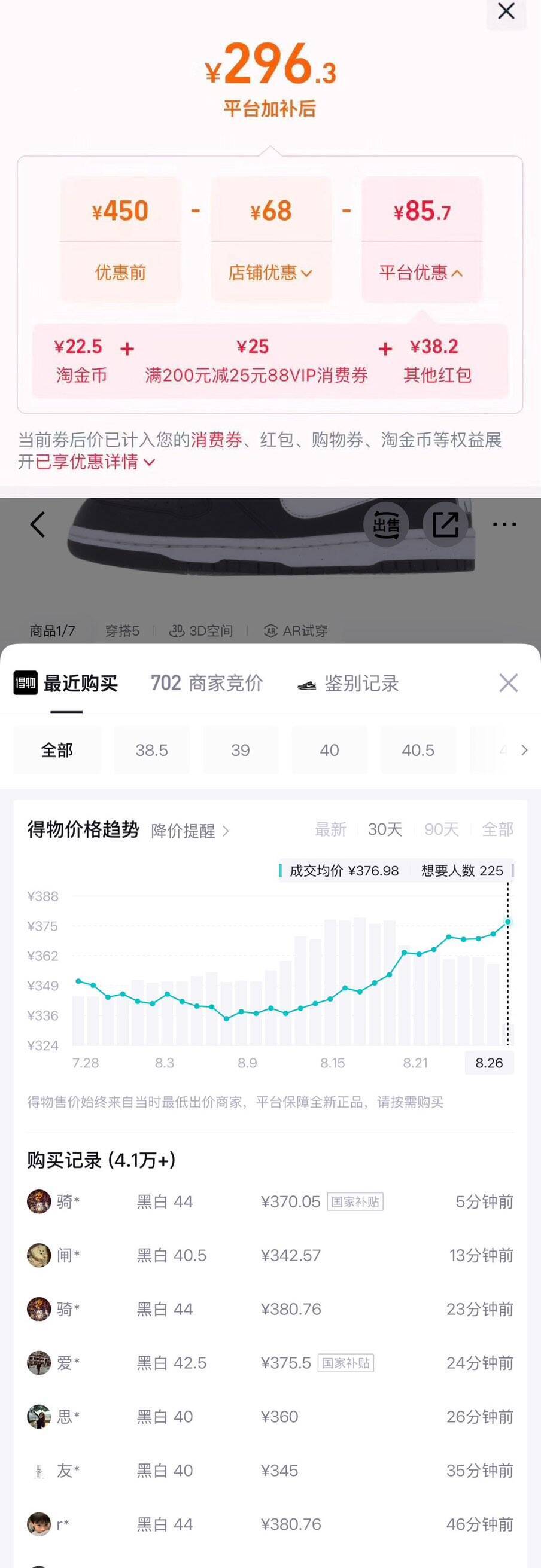This screenshot has width=541, height=1568.
Task: Collapse the 平台优惠 breakdown
Action: [x=421, y=273]
